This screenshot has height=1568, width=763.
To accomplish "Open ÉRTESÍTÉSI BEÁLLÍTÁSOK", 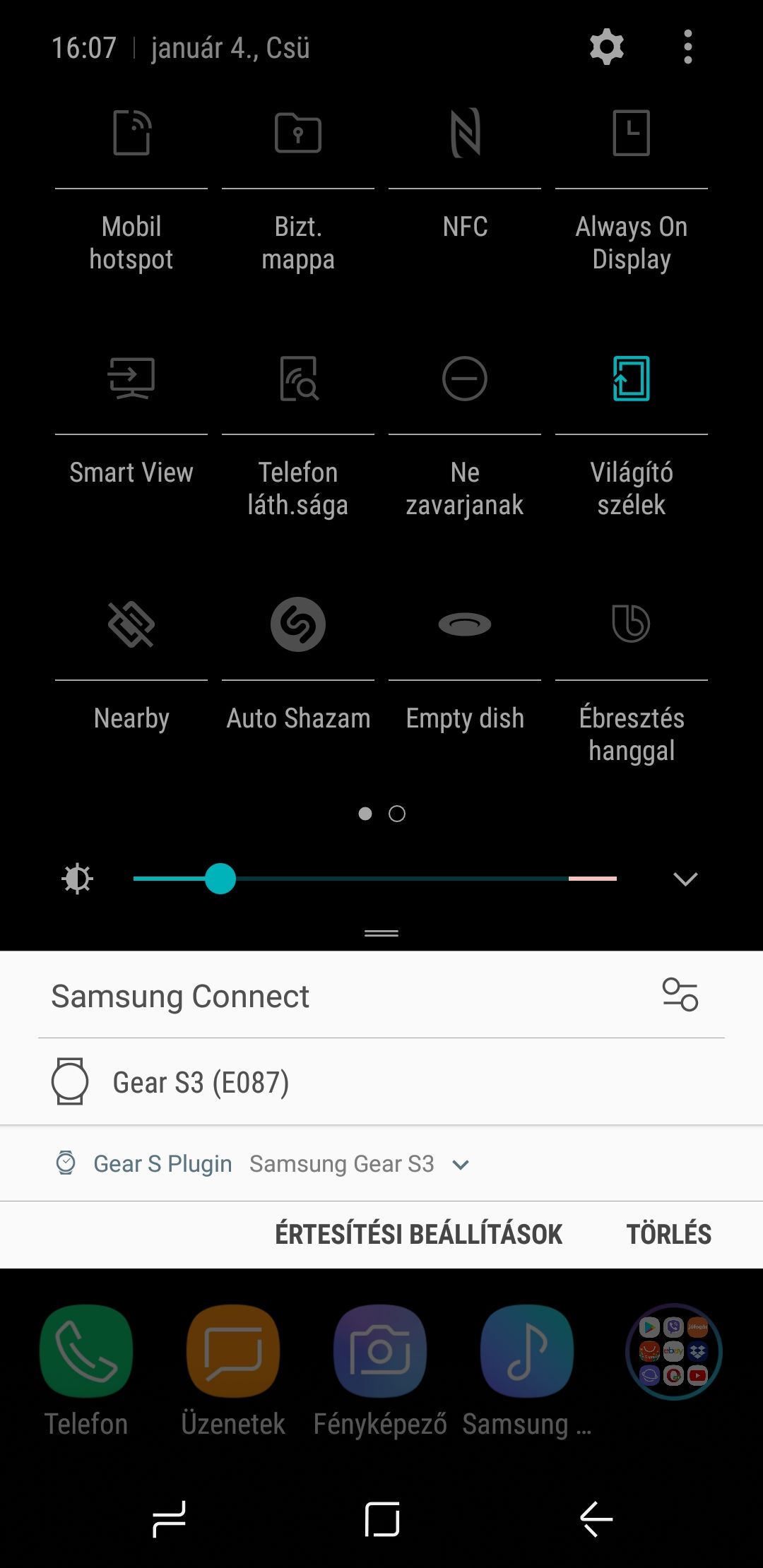I will point(418,1234).
